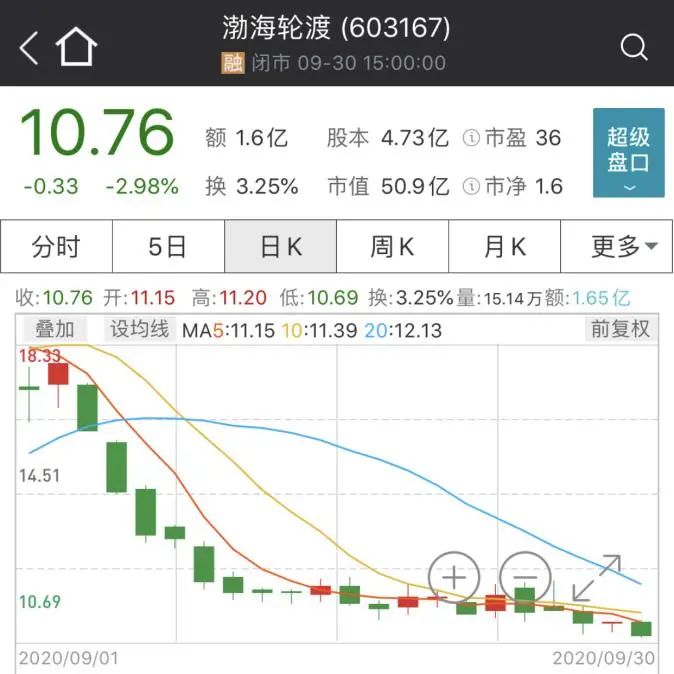Open the home icon

coord(77,46)
